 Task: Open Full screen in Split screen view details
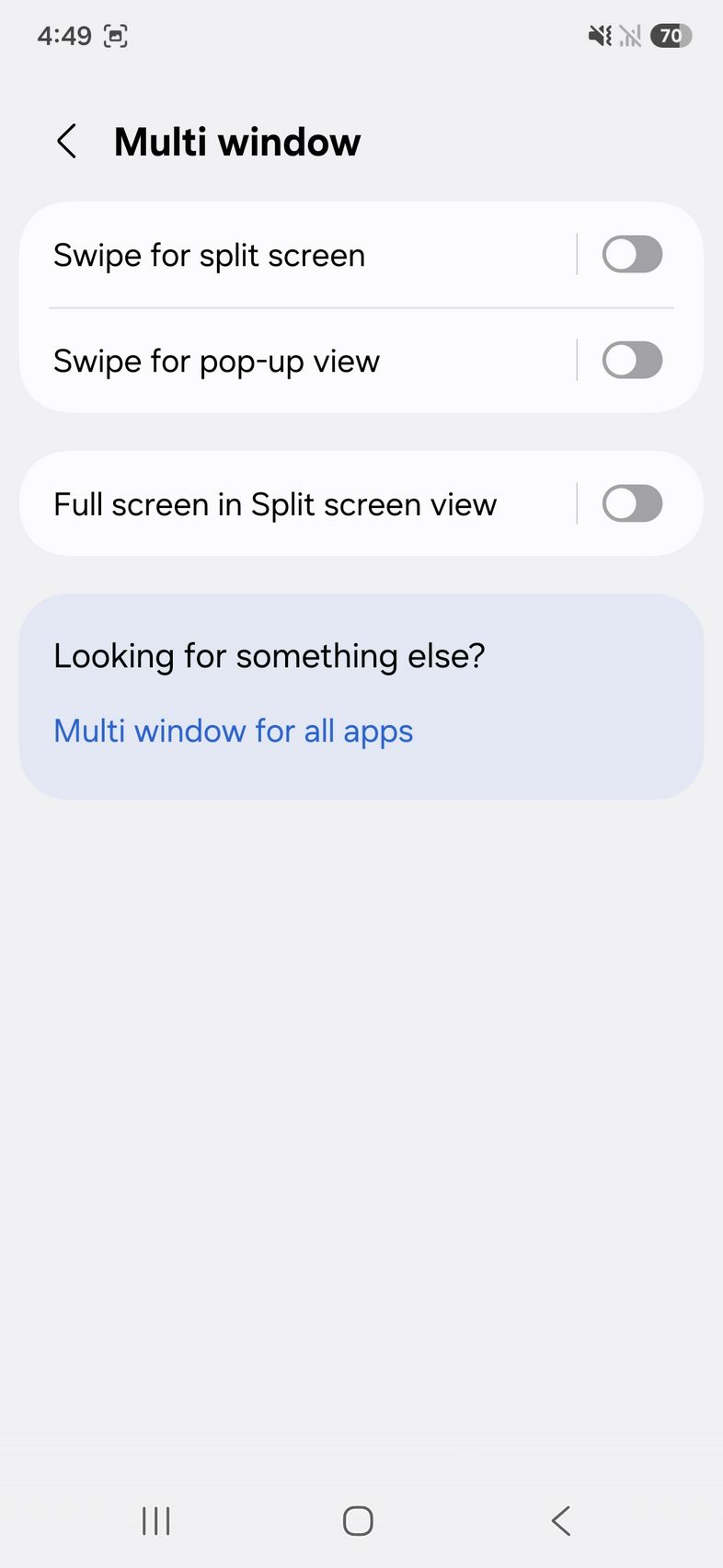point(275,504)
